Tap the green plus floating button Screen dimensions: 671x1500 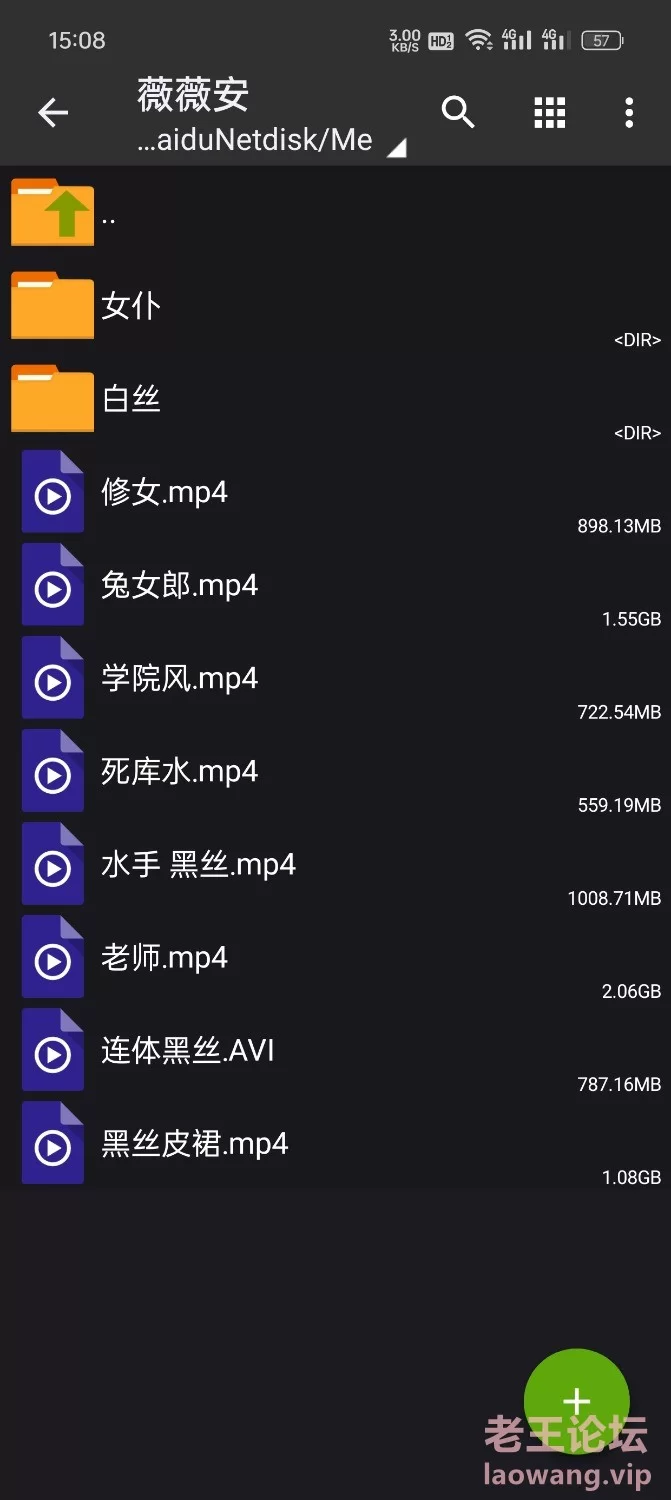(577, 1401)
